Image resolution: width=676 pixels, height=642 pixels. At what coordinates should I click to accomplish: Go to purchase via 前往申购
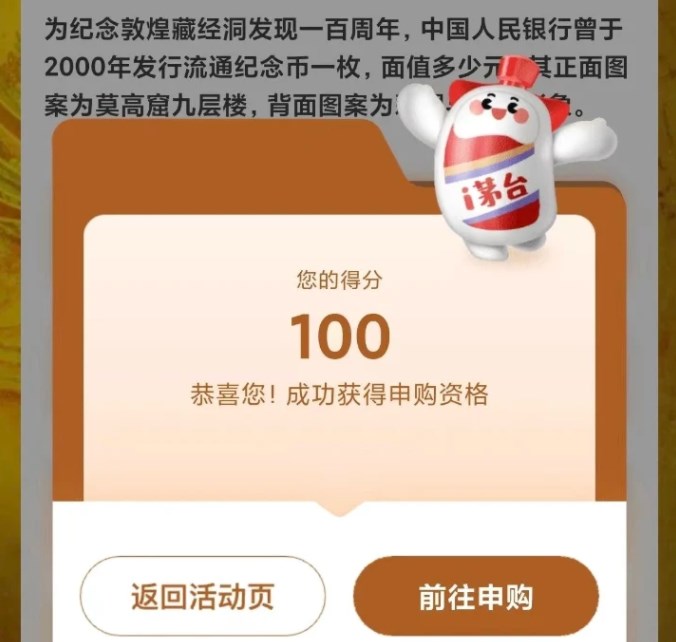(x=476, y=596)
